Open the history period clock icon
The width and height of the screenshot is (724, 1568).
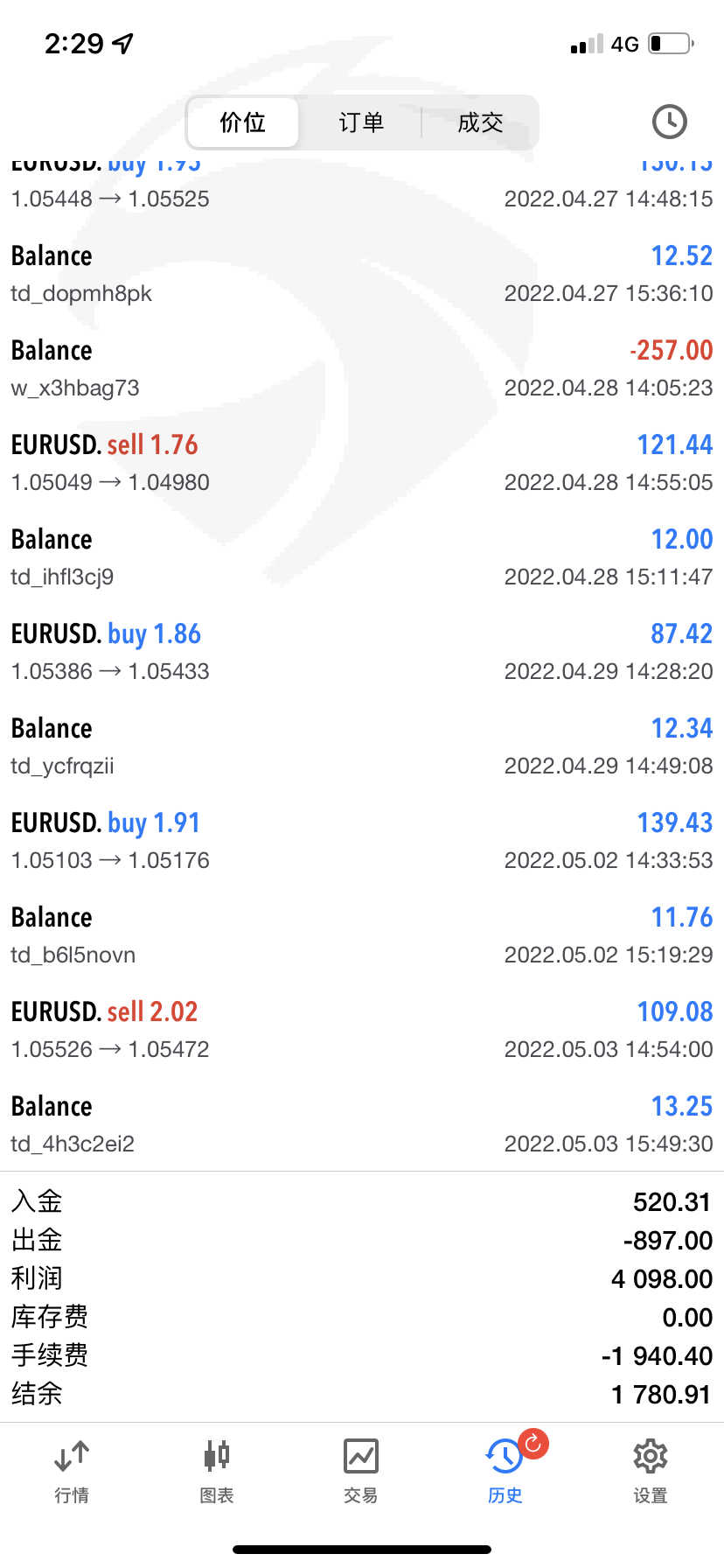point(669,122)
